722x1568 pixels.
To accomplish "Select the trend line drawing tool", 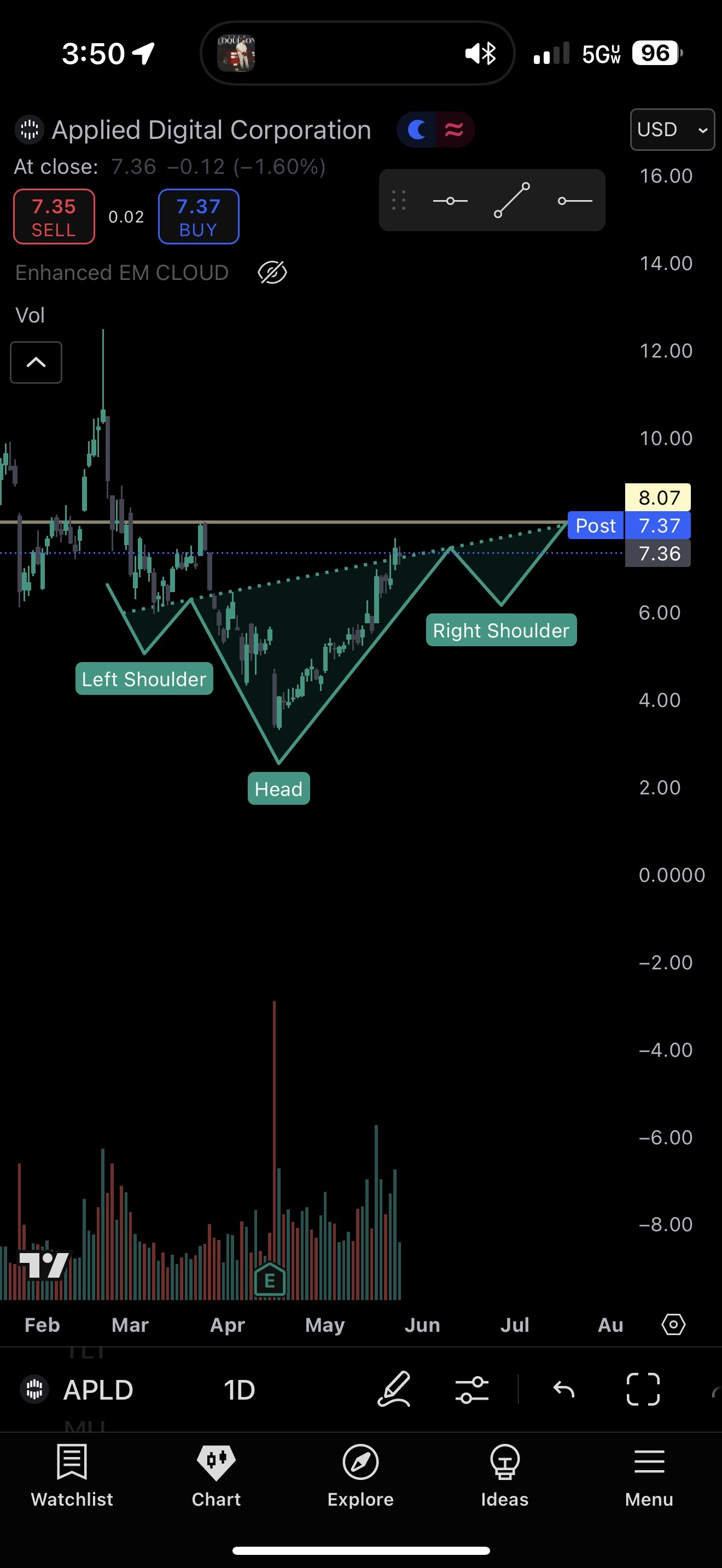I will click(x=511, y=200).
